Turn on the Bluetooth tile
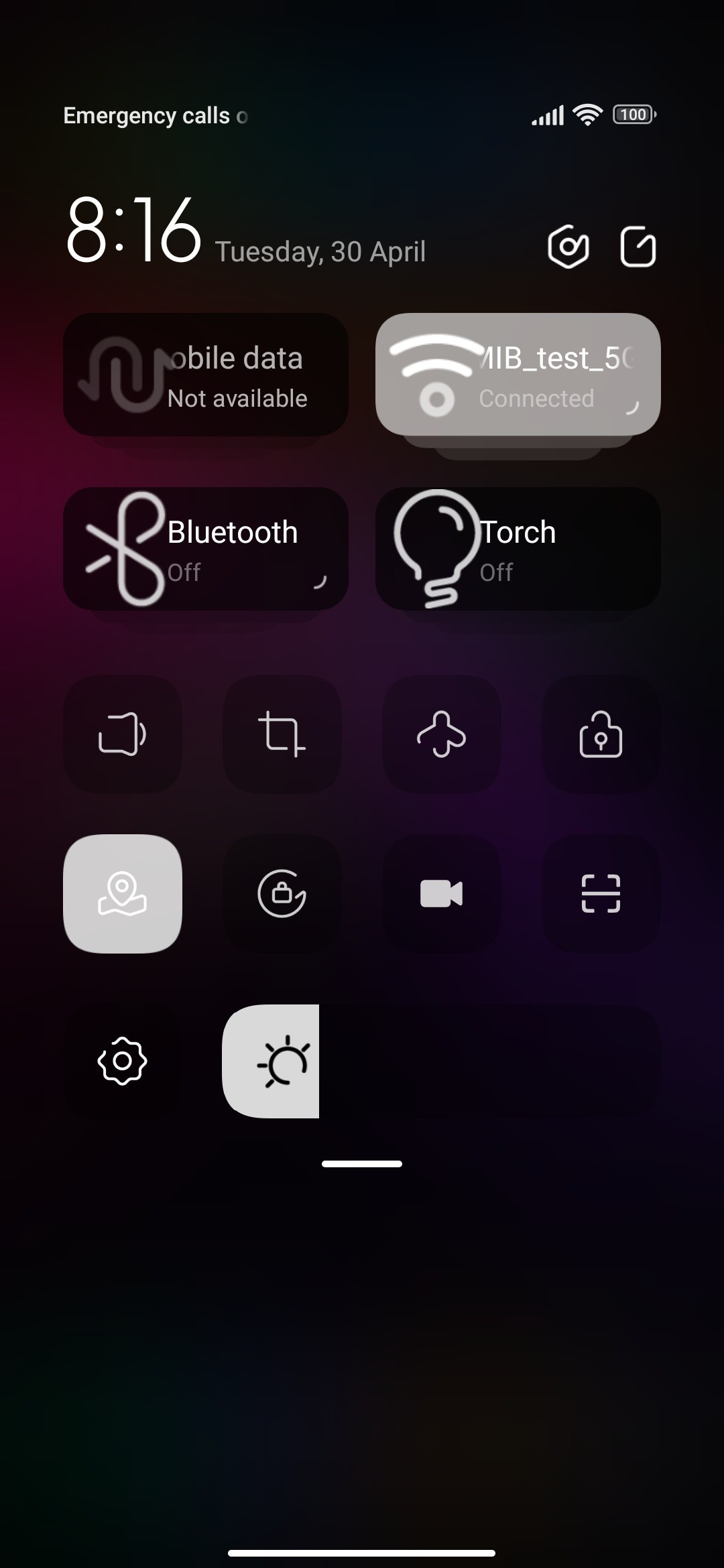 pyautogui.click(x=206, y=549)
